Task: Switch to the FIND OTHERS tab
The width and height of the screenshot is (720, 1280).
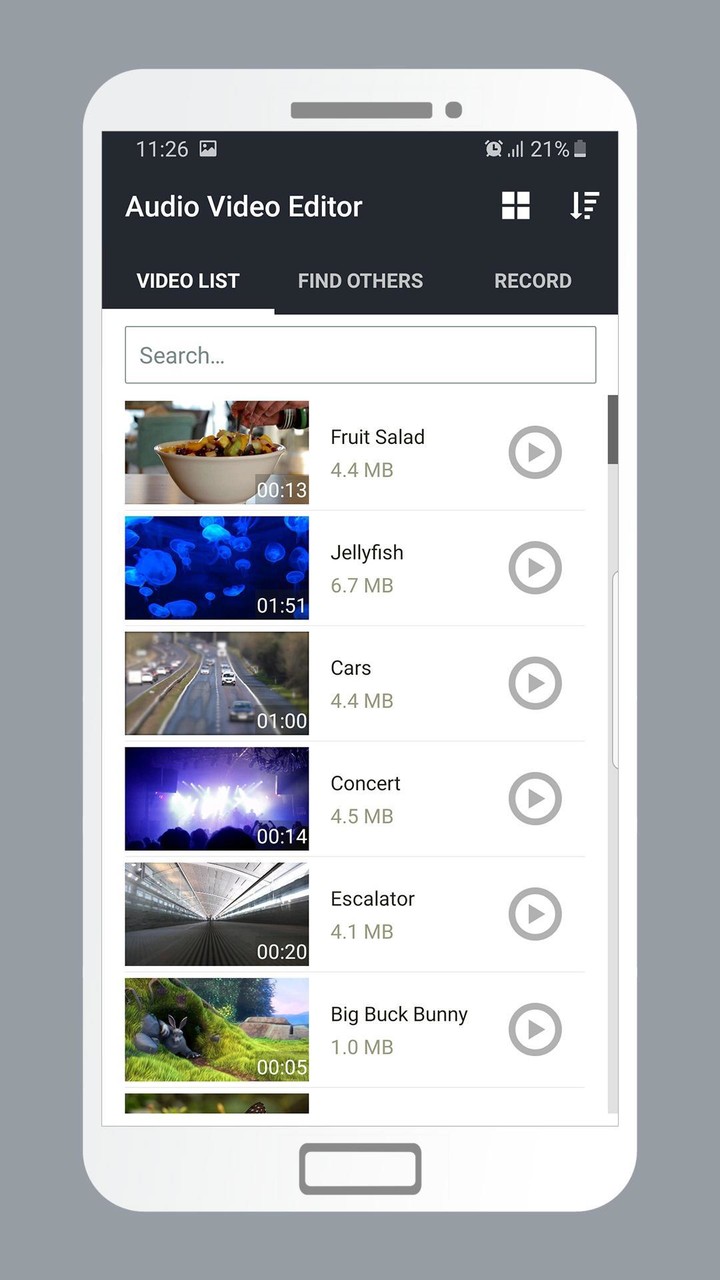Action: tap(360, 281)
